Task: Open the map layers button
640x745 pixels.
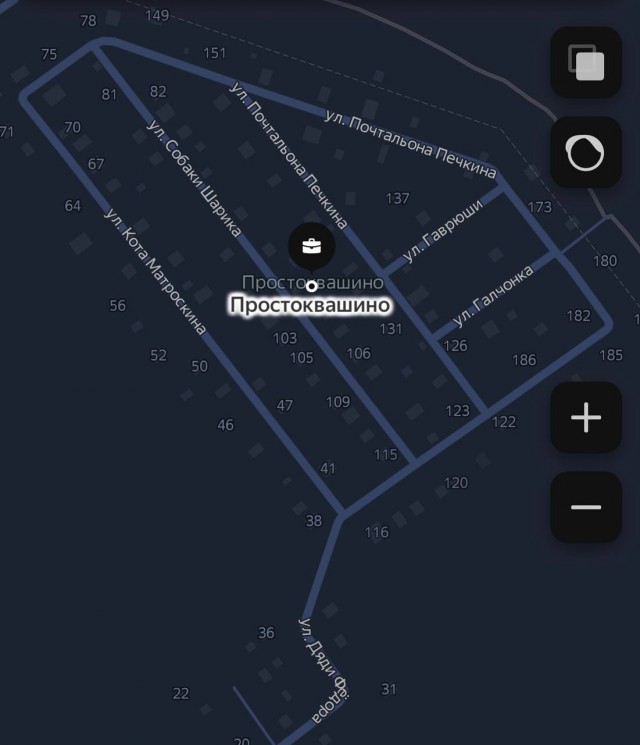Action: pyautogui.click(x=586, y=63)
